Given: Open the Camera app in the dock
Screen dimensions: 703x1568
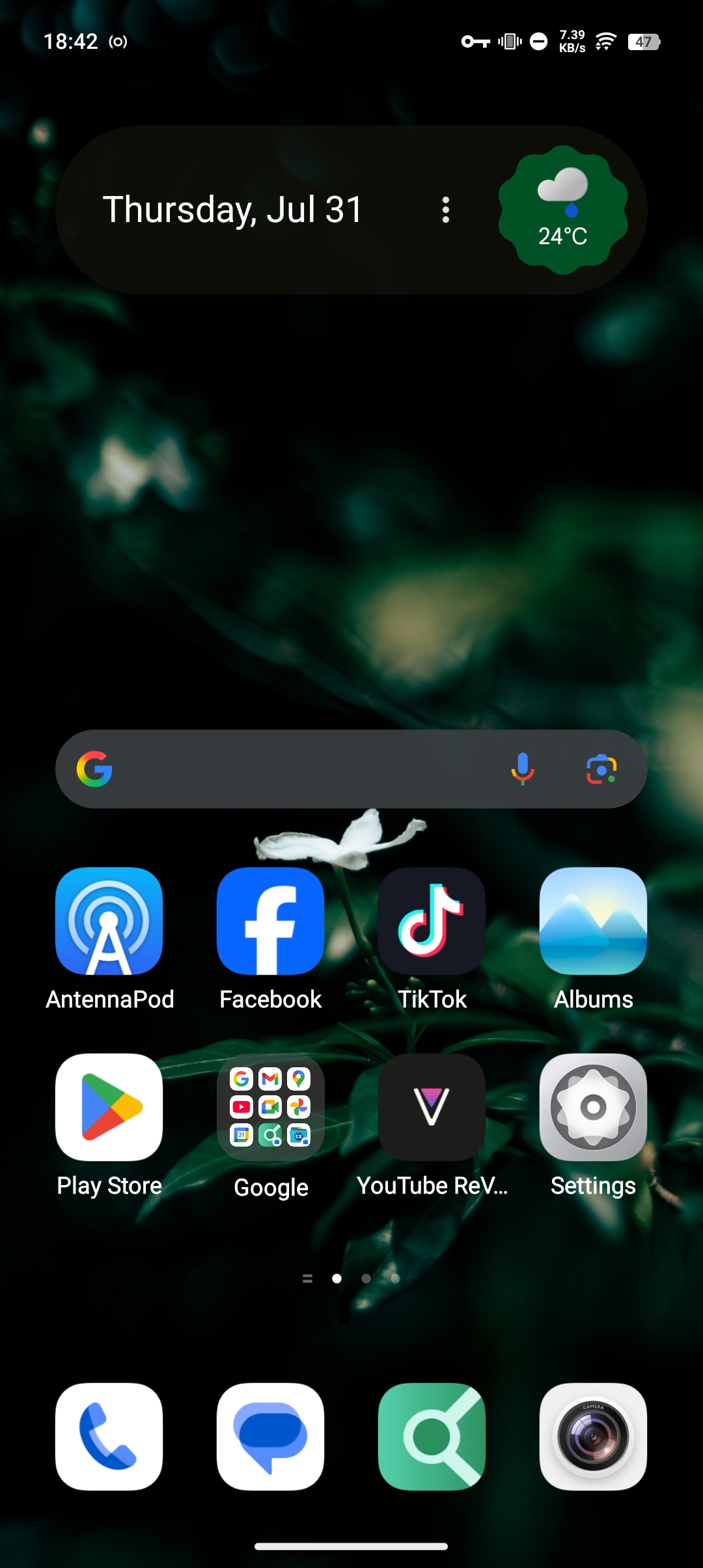Looking at the screenshot, I should coord(593,1436).
